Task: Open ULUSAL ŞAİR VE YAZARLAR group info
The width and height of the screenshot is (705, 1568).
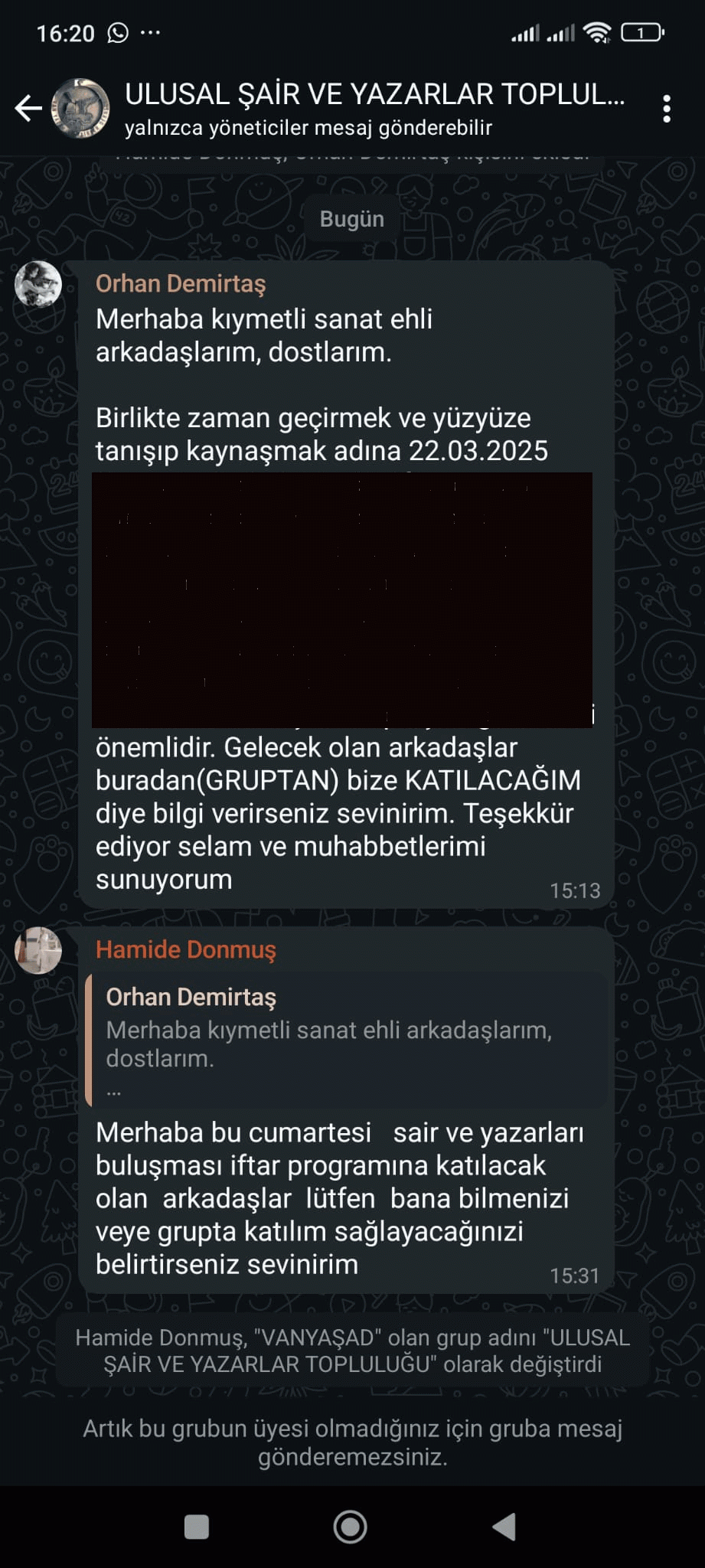Action: (375, 108)
